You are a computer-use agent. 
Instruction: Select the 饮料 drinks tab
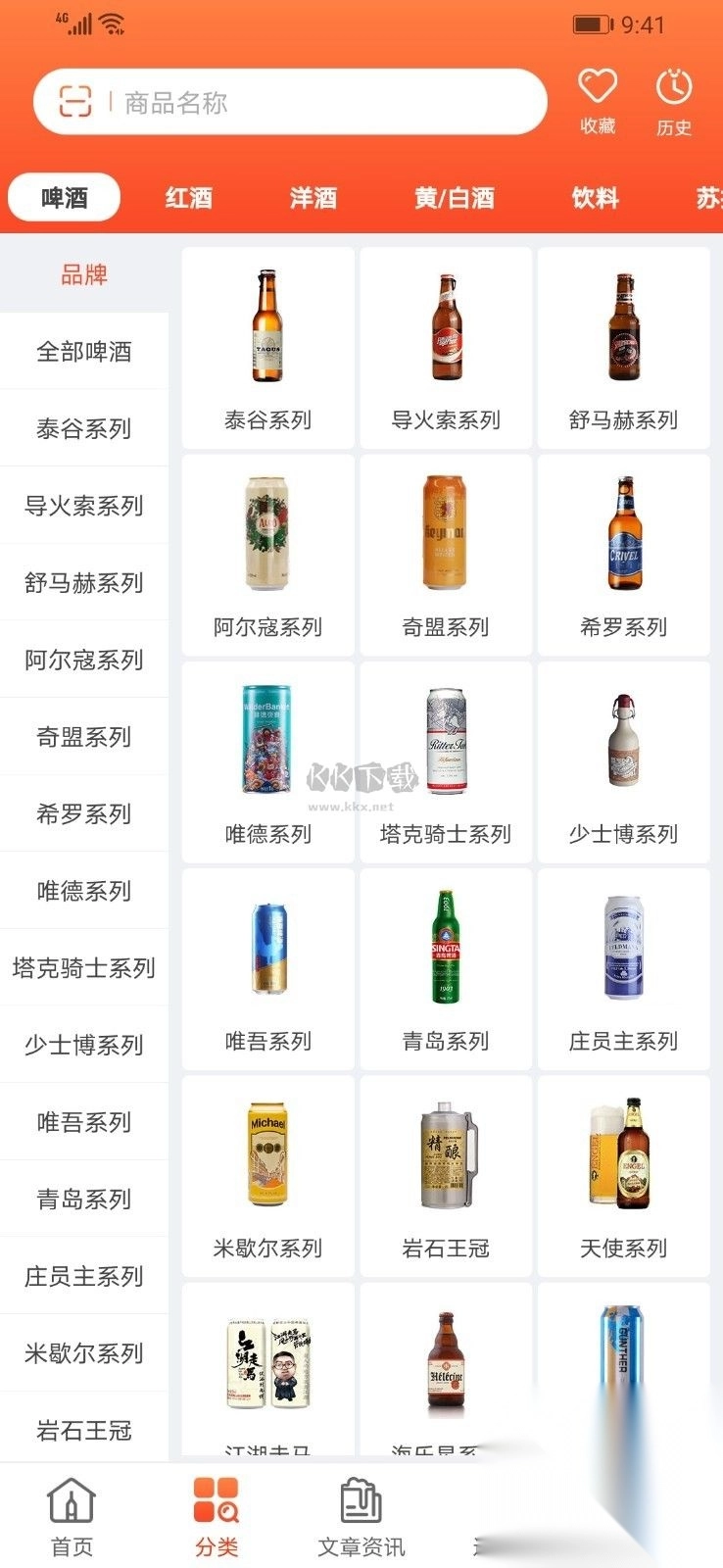594,198
